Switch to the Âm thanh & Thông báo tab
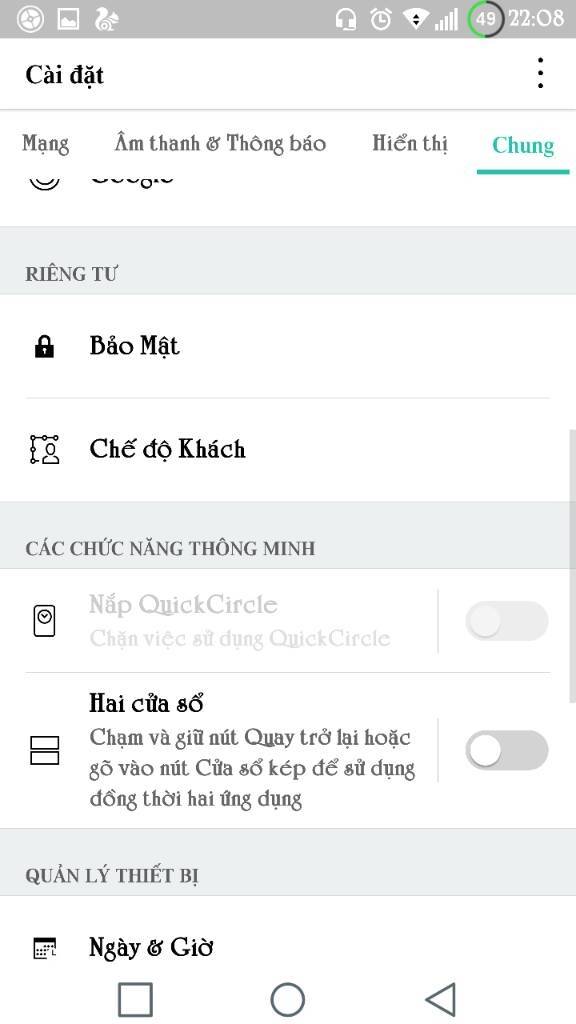 coord(221,144)
